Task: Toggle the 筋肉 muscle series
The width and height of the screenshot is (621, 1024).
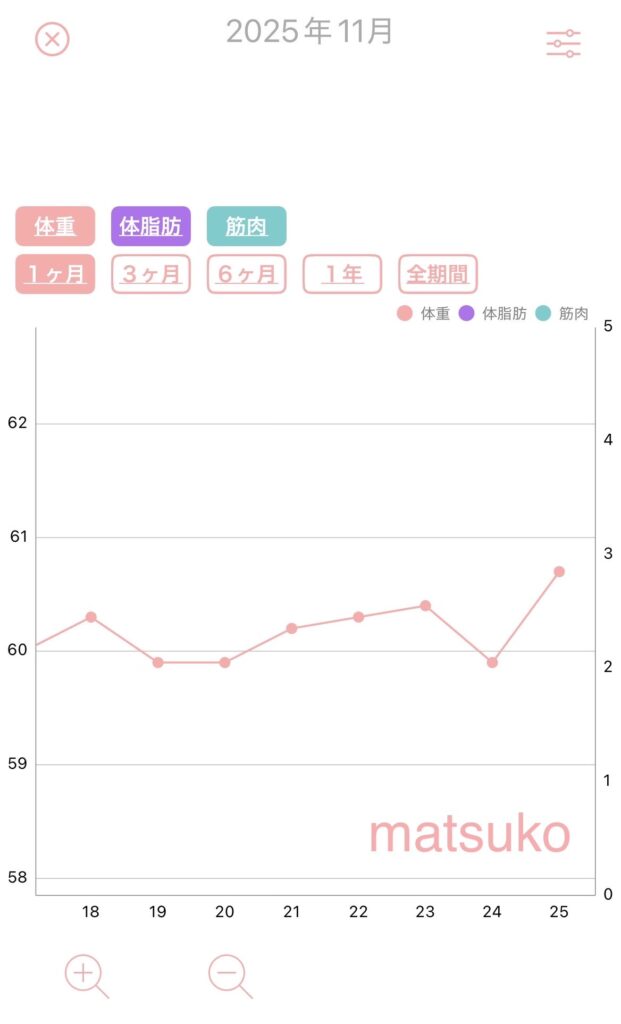Action: [246, 226]
